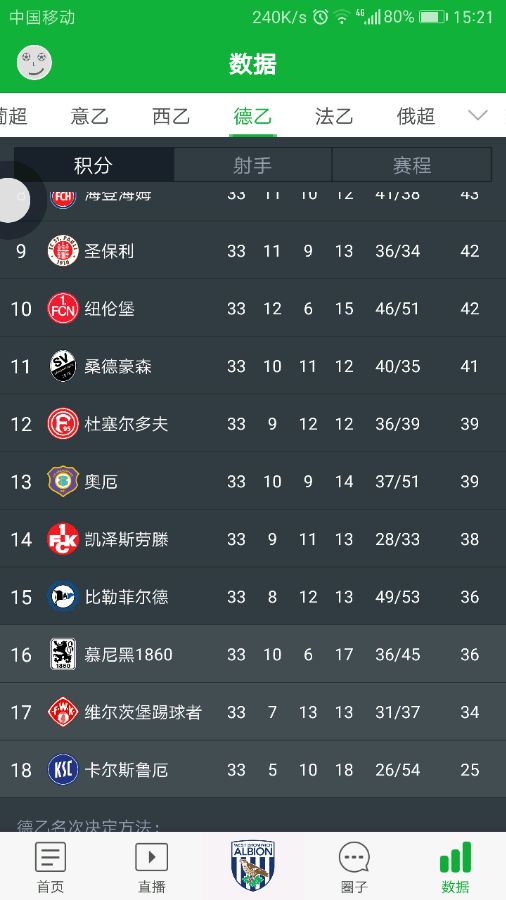View 桑德豪森 team details
The image size is (506, 900).
click(x=253, y=366)
